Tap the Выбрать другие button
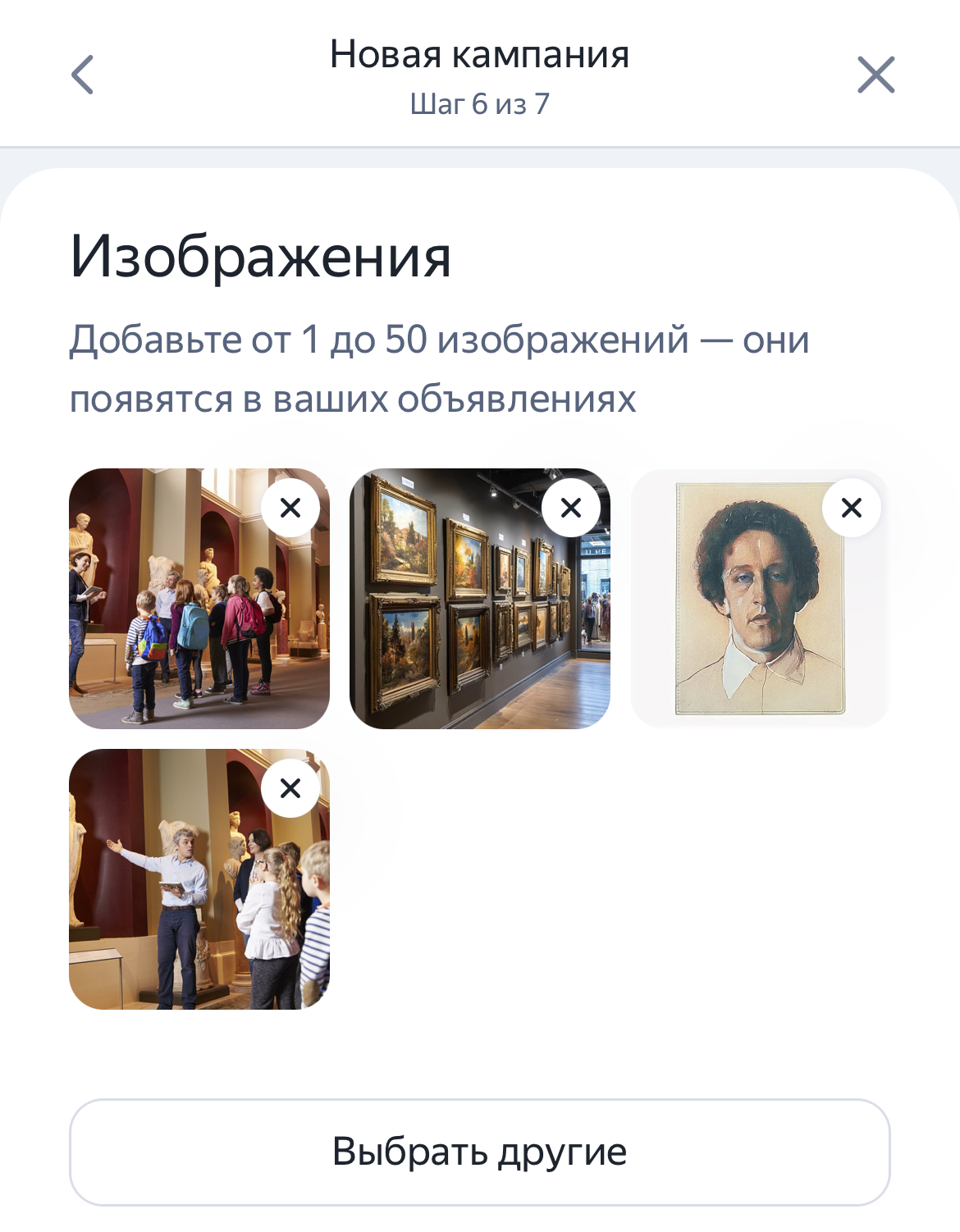This screenshot has height=1232, width=960. pos(479,1152)
